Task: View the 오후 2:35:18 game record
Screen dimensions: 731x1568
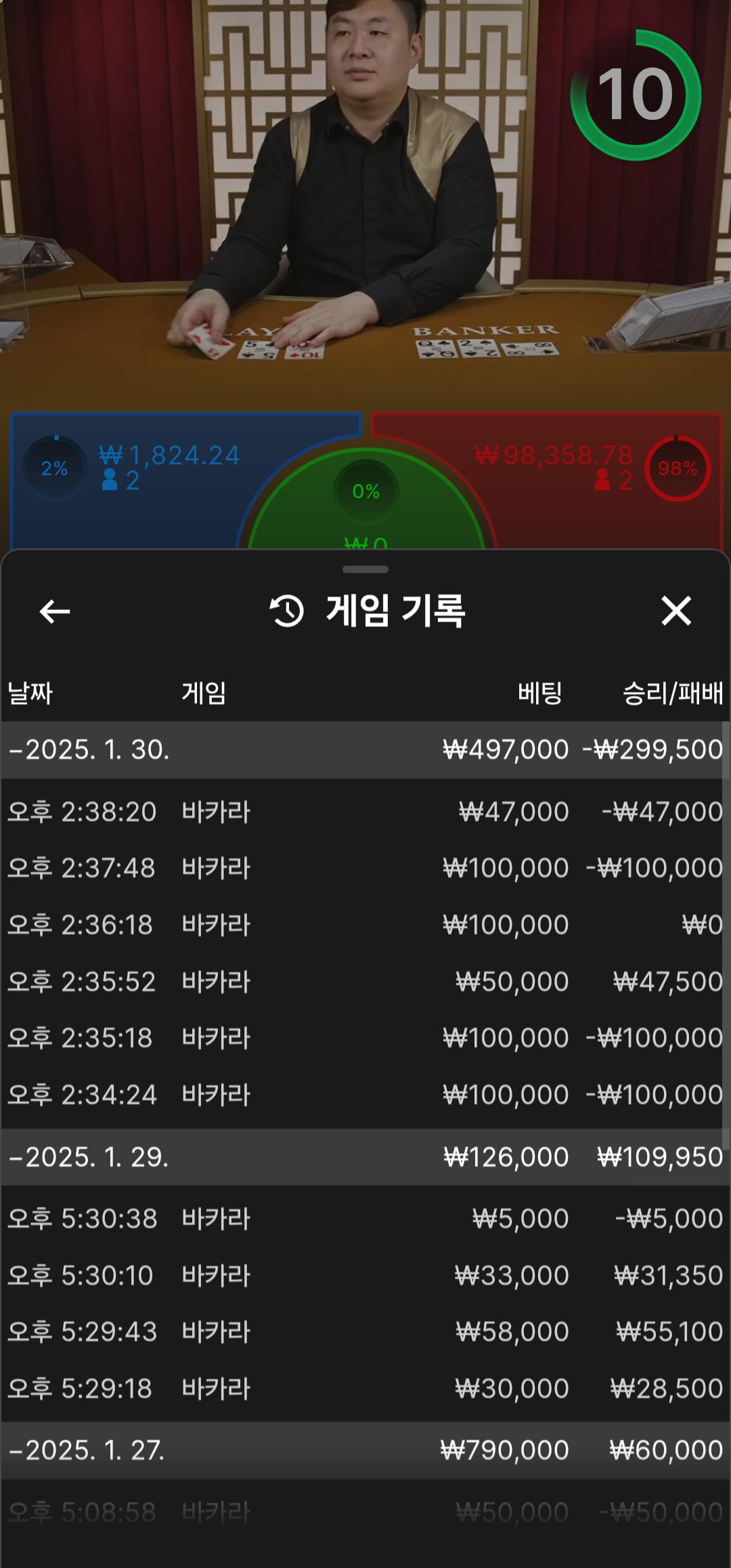Action: point(365,1038)
